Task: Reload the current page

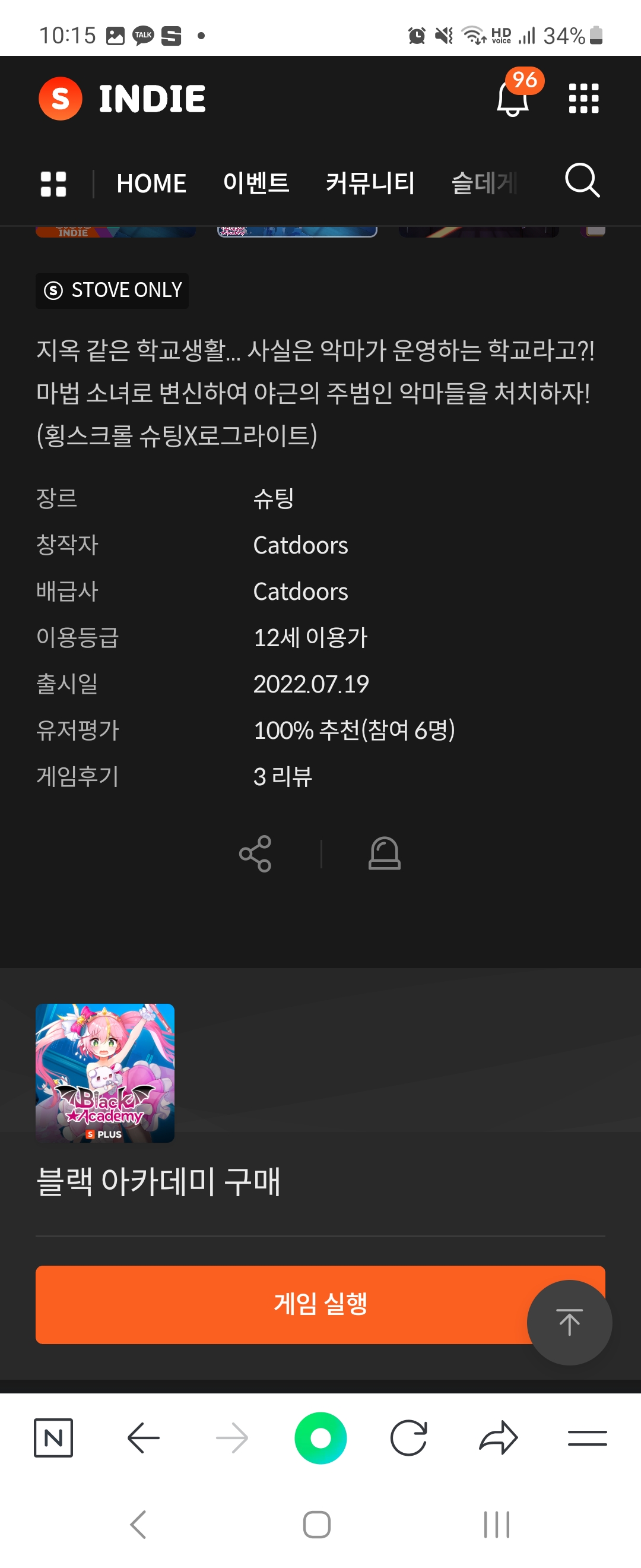Action: coord(409,1438)
